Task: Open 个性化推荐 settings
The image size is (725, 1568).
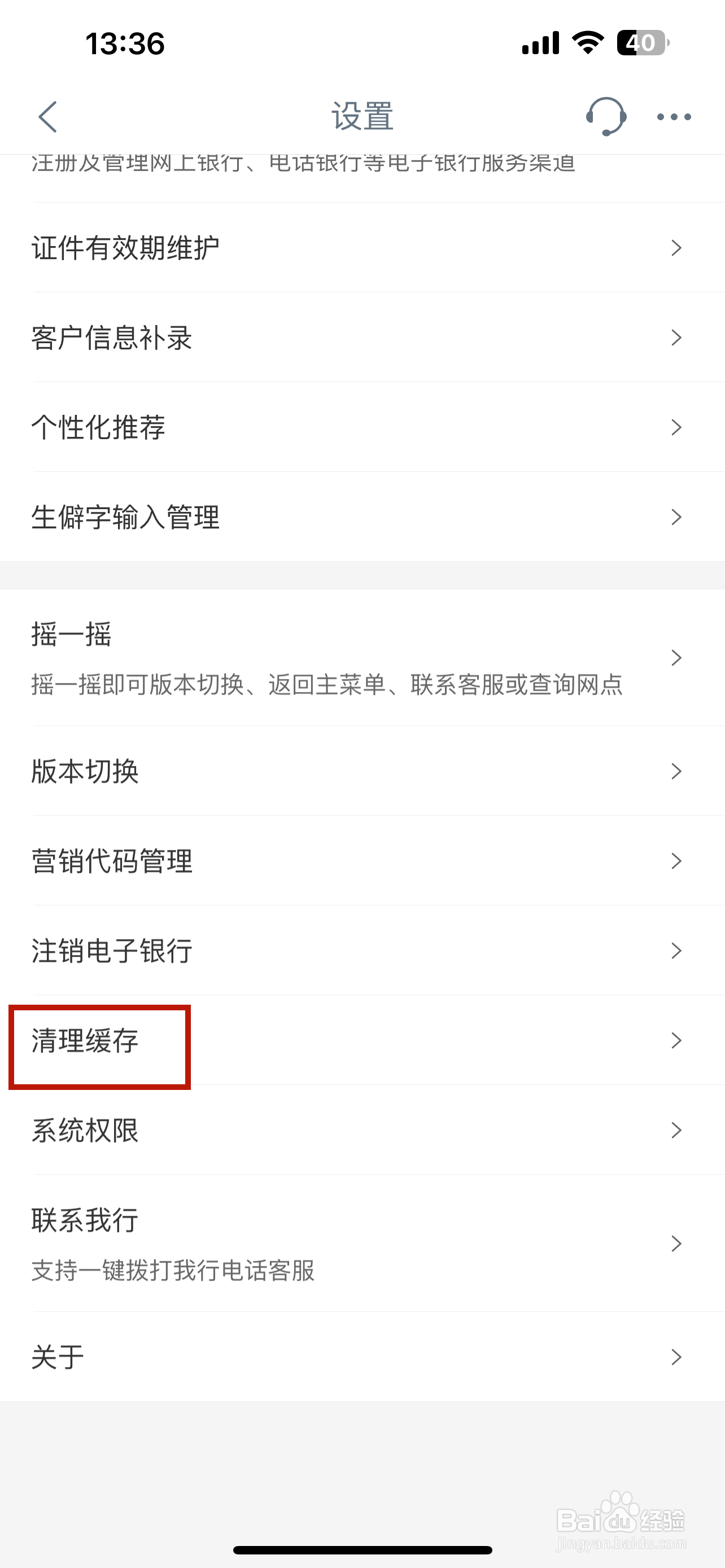Action: tap(362, 427)
